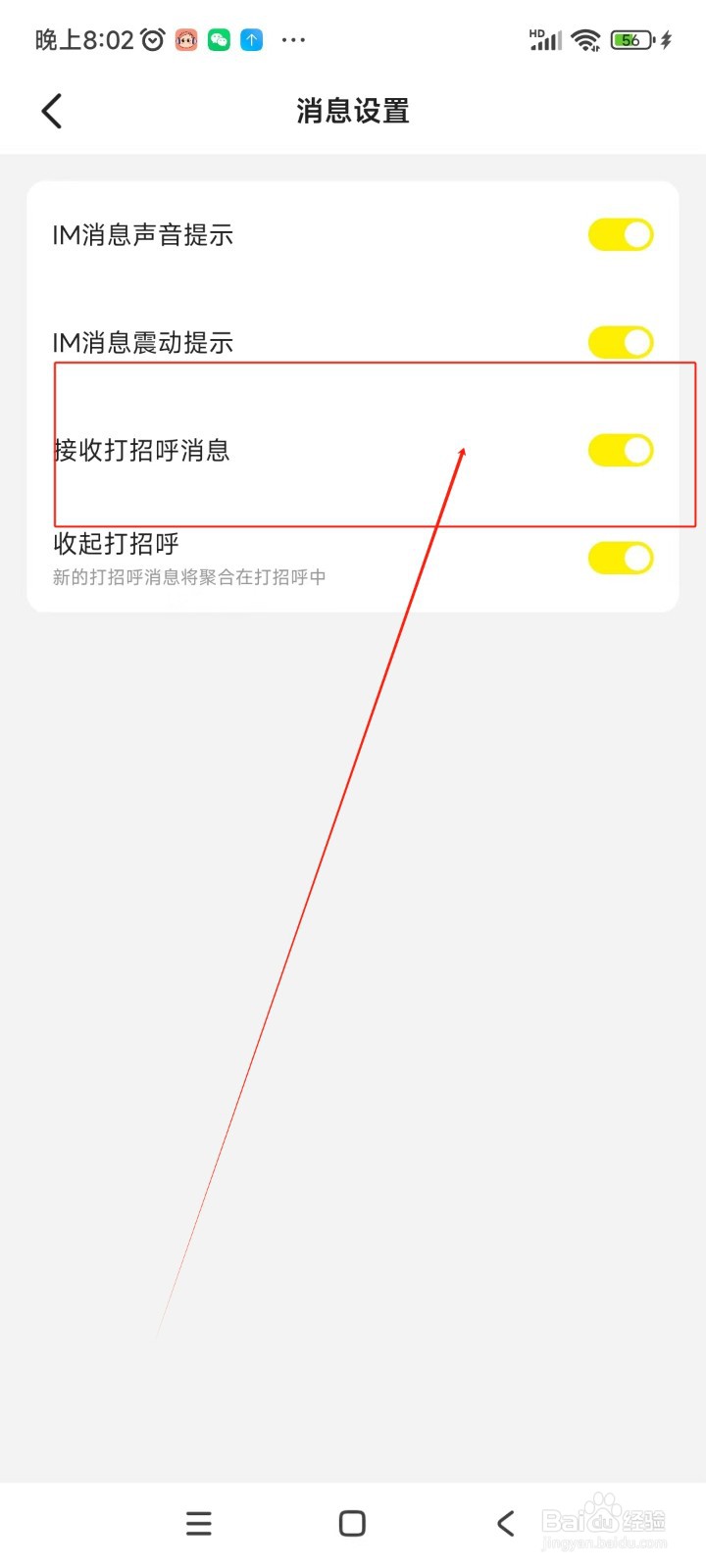Tap the charging bolt icon beside battery
706x1568 pixels.
(668, 39)
